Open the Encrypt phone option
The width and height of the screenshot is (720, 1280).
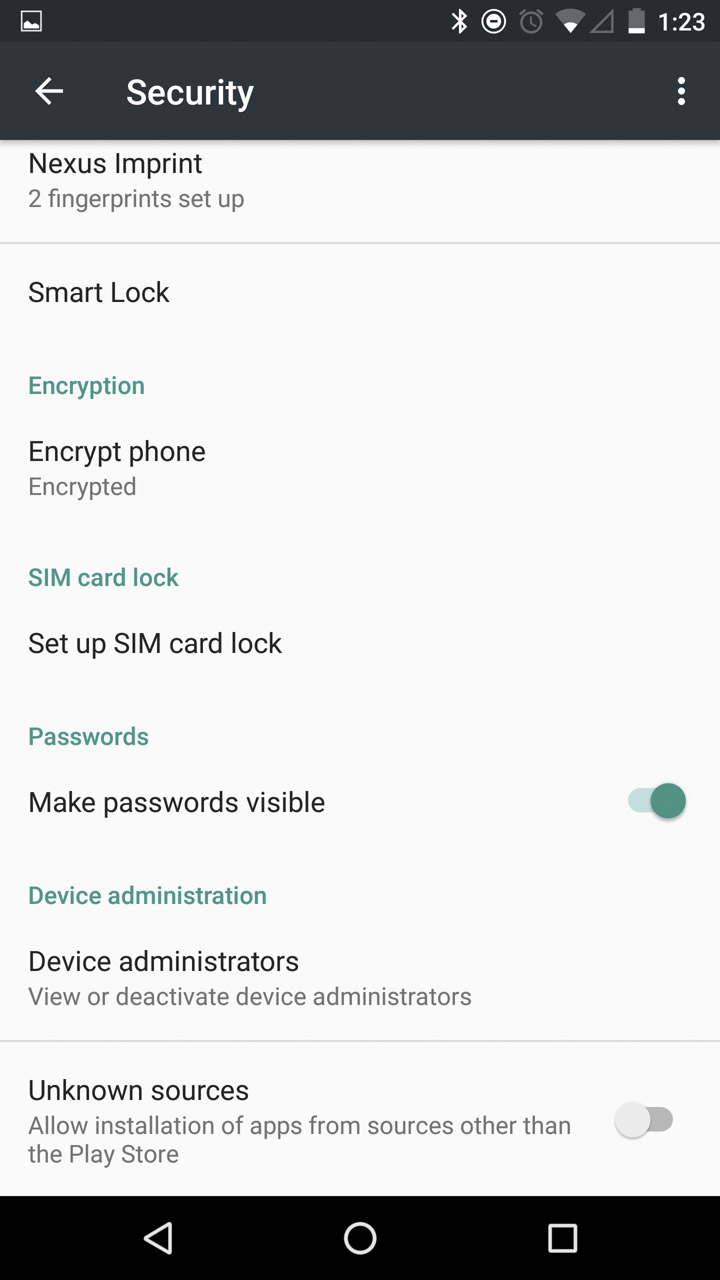[x=360, y=468]
